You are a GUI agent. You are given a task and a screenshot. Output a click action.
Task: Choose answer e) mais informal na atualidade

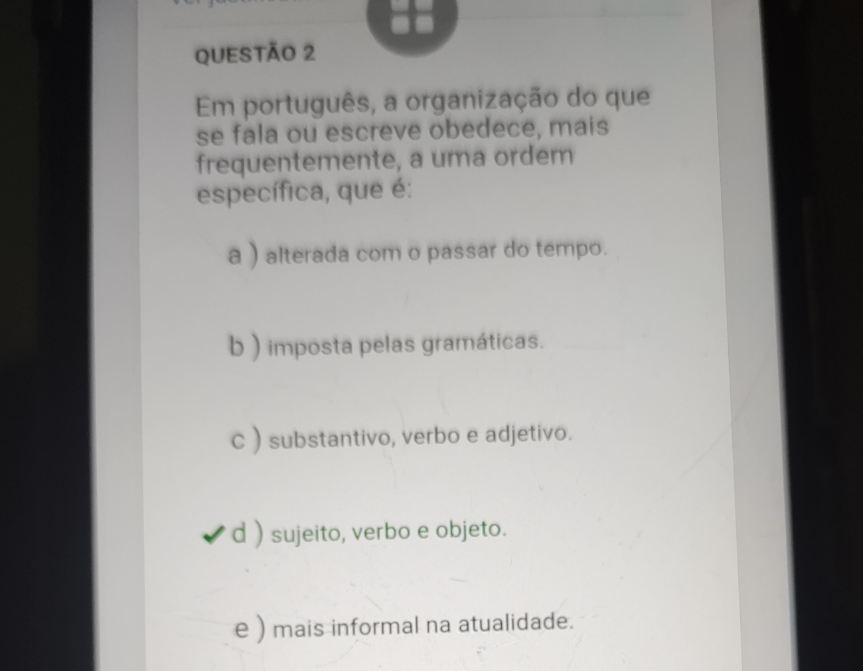pos(404,626)
